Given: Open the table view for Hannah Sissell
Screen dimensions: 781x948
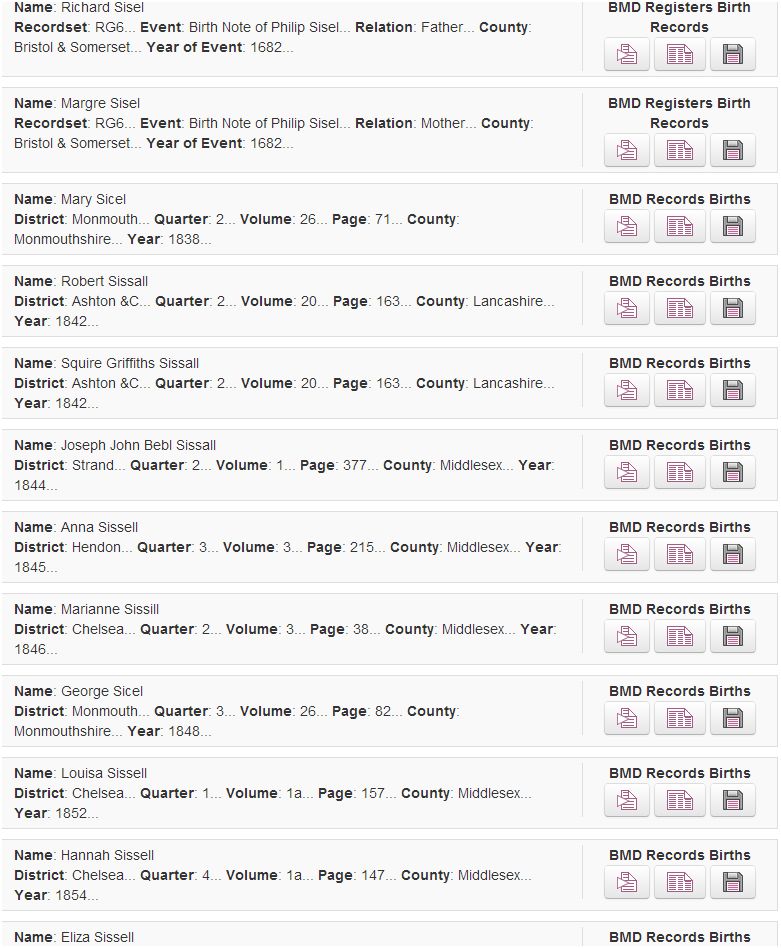Looking at the screenshot, I should (x=679, y=882).
